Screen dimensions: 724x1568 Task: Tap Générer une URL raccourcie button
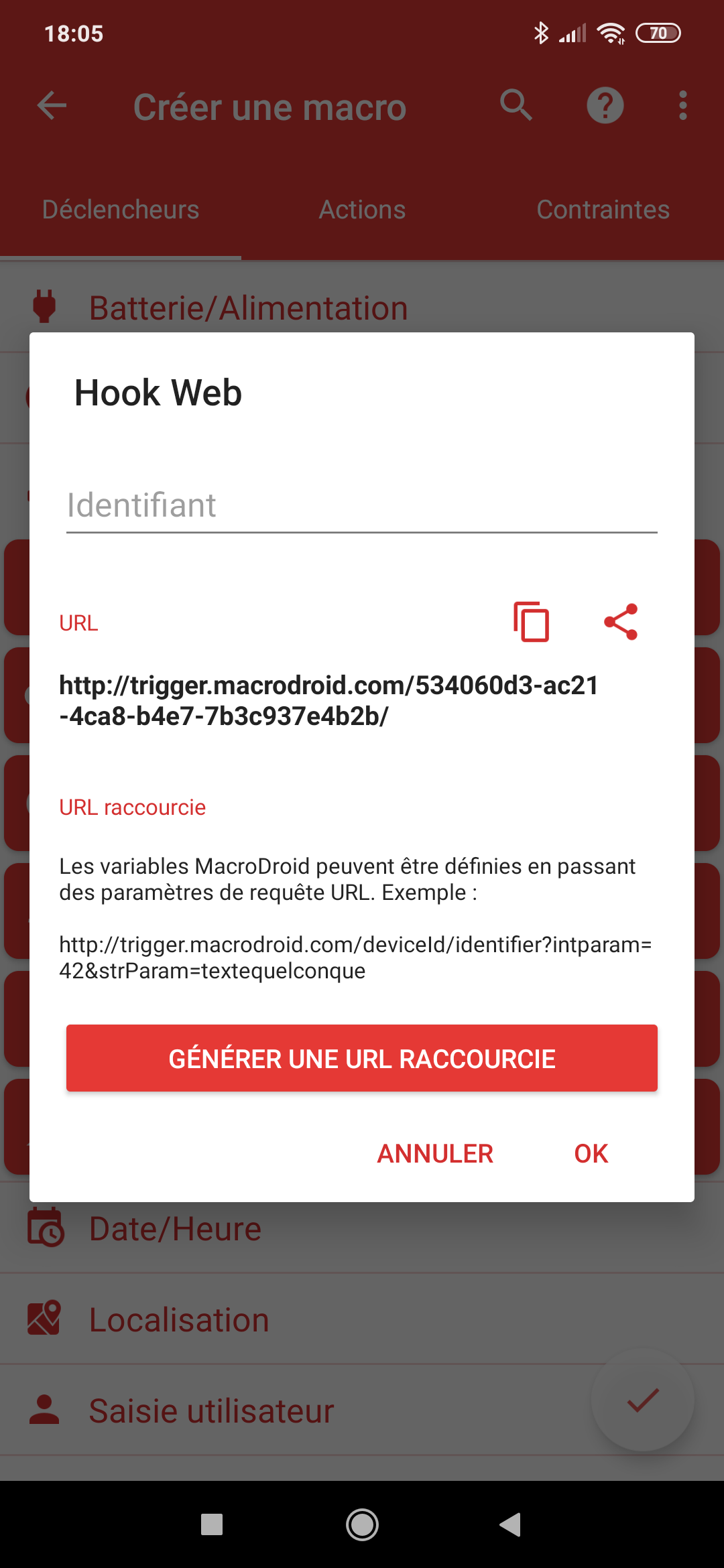(361, 1058)
